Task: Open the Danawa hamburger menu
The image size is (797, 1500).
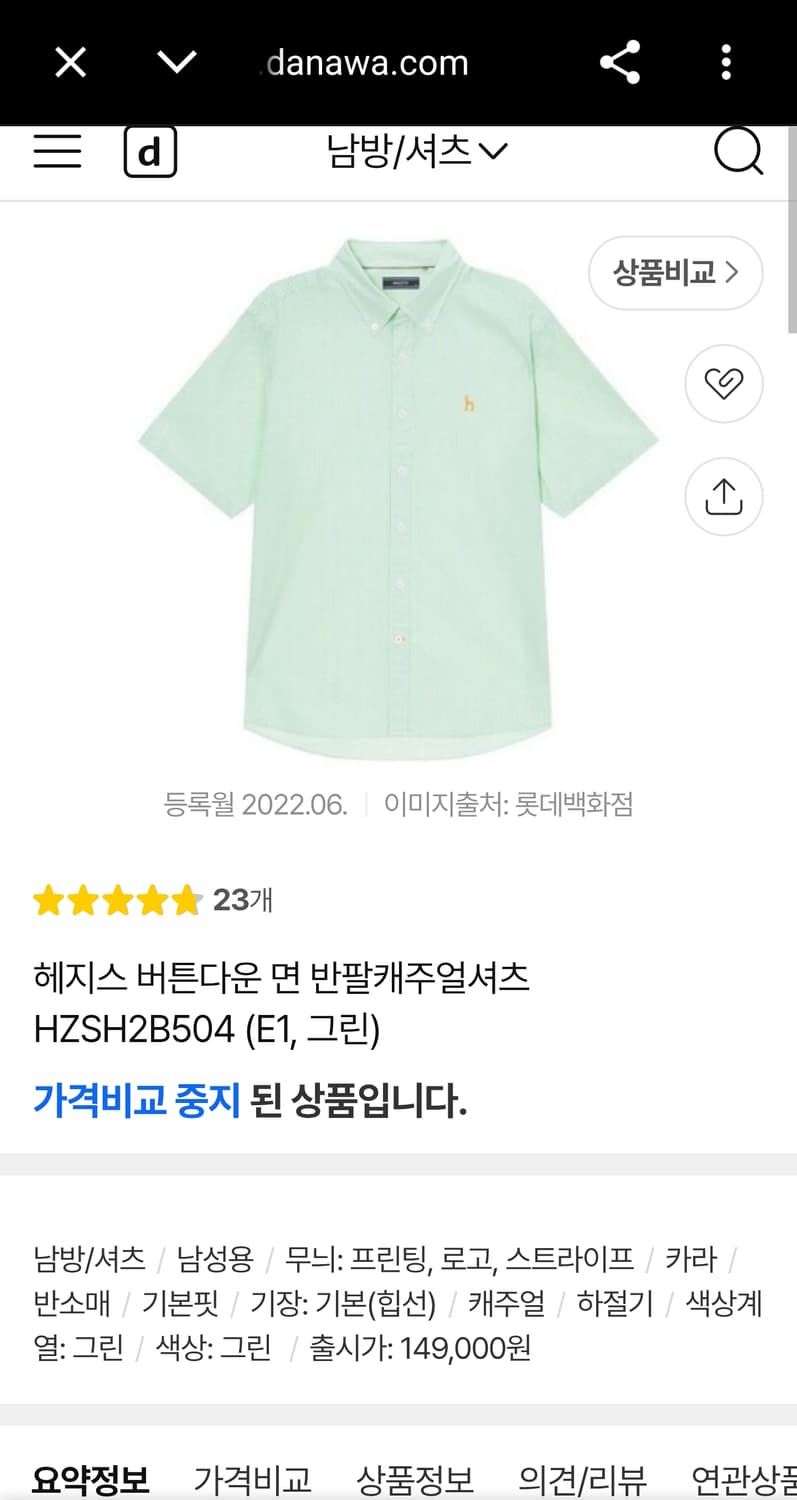Action: tap(57, 151)
